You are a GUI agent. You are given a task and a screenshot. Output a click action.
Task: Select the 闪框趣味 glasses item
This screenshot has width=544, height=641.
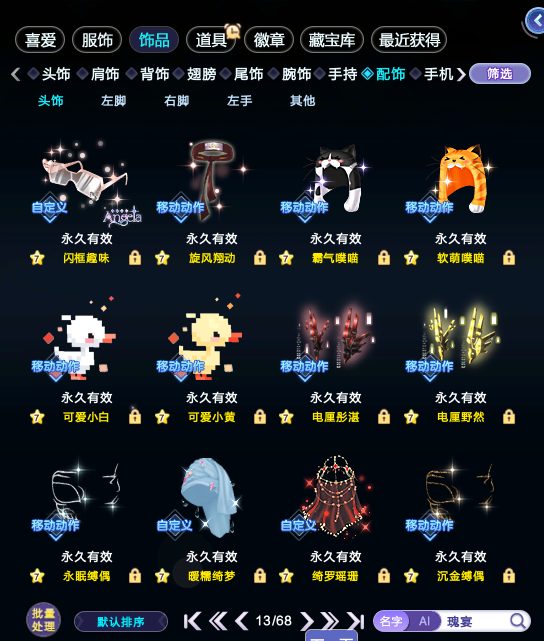86,182
